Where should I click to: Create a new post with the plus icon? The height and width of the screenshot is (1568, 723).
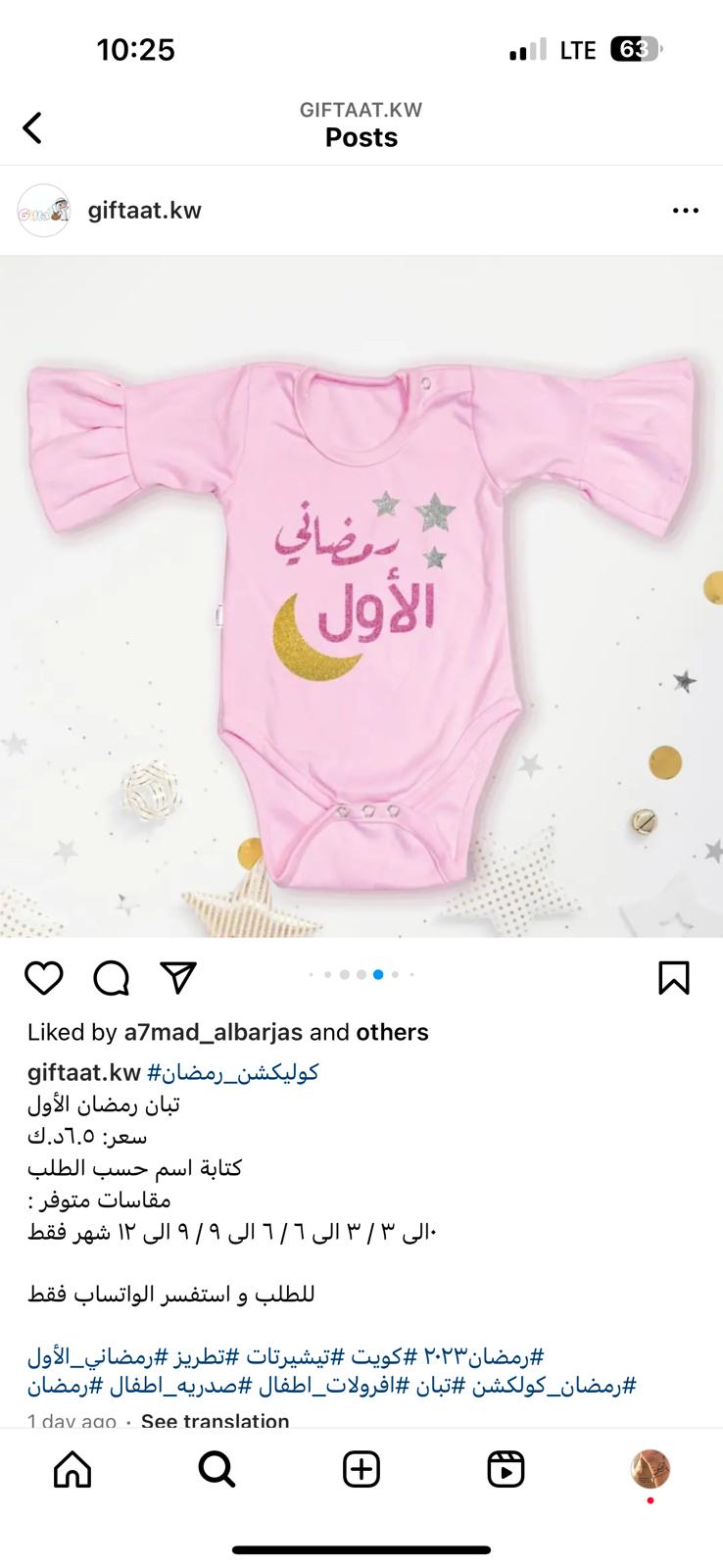click(361, 1469)
